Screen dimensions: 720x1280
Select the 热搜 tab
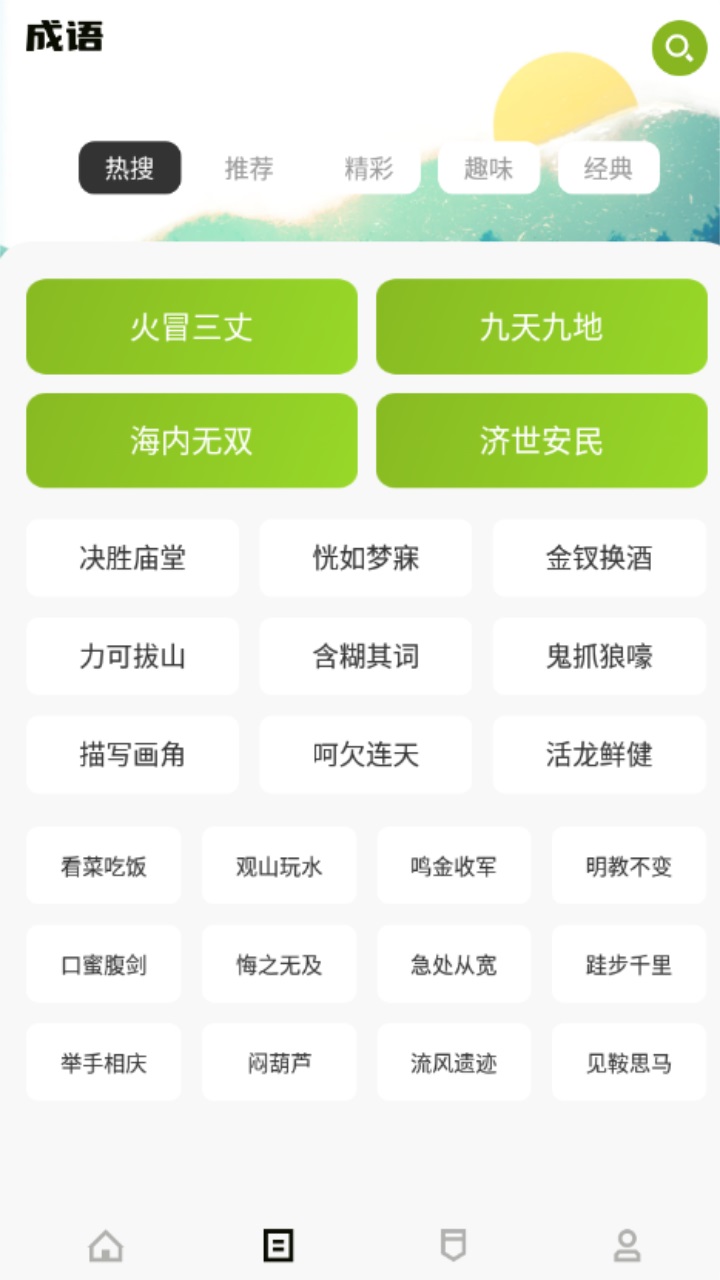pos(130,168)
